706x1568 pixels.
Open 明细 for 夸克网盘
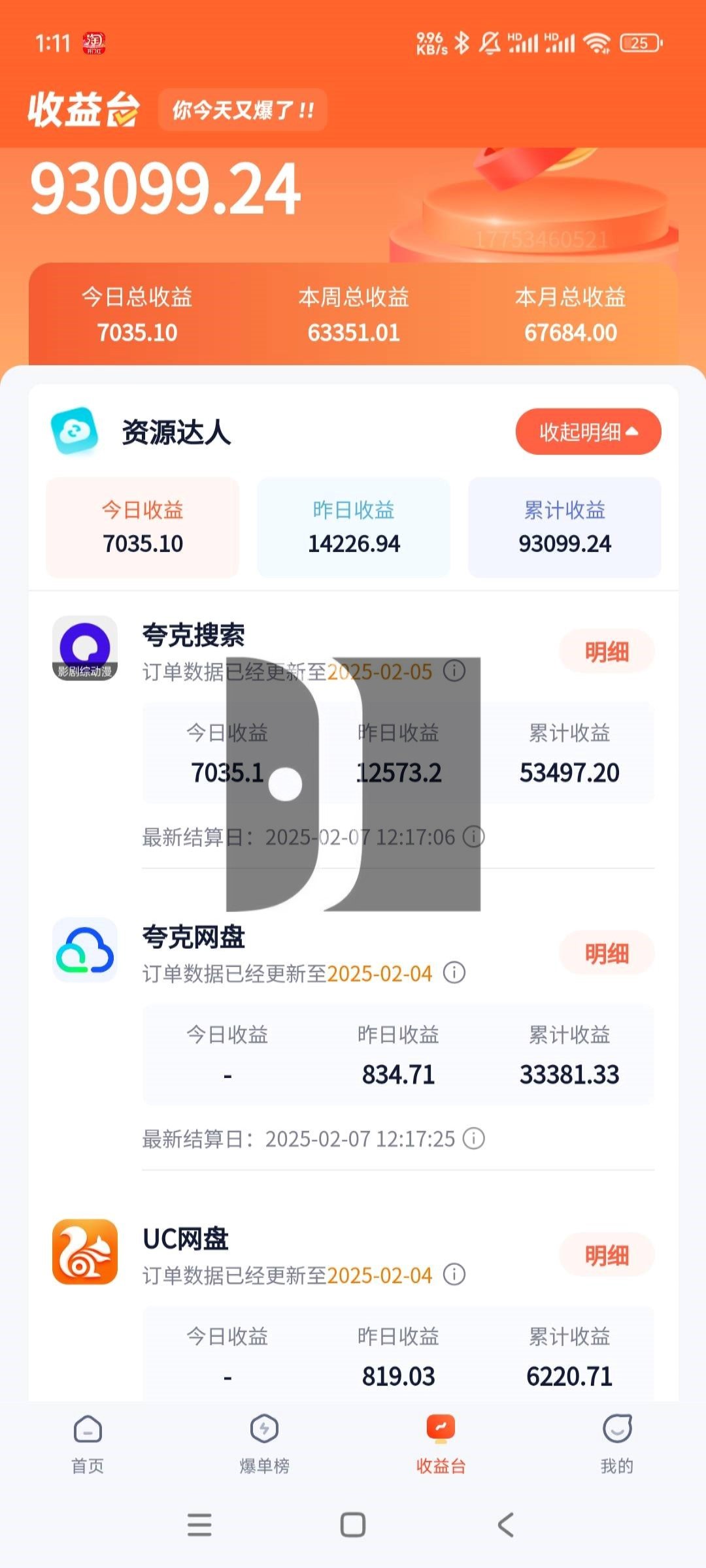click(x=606, y=953)
